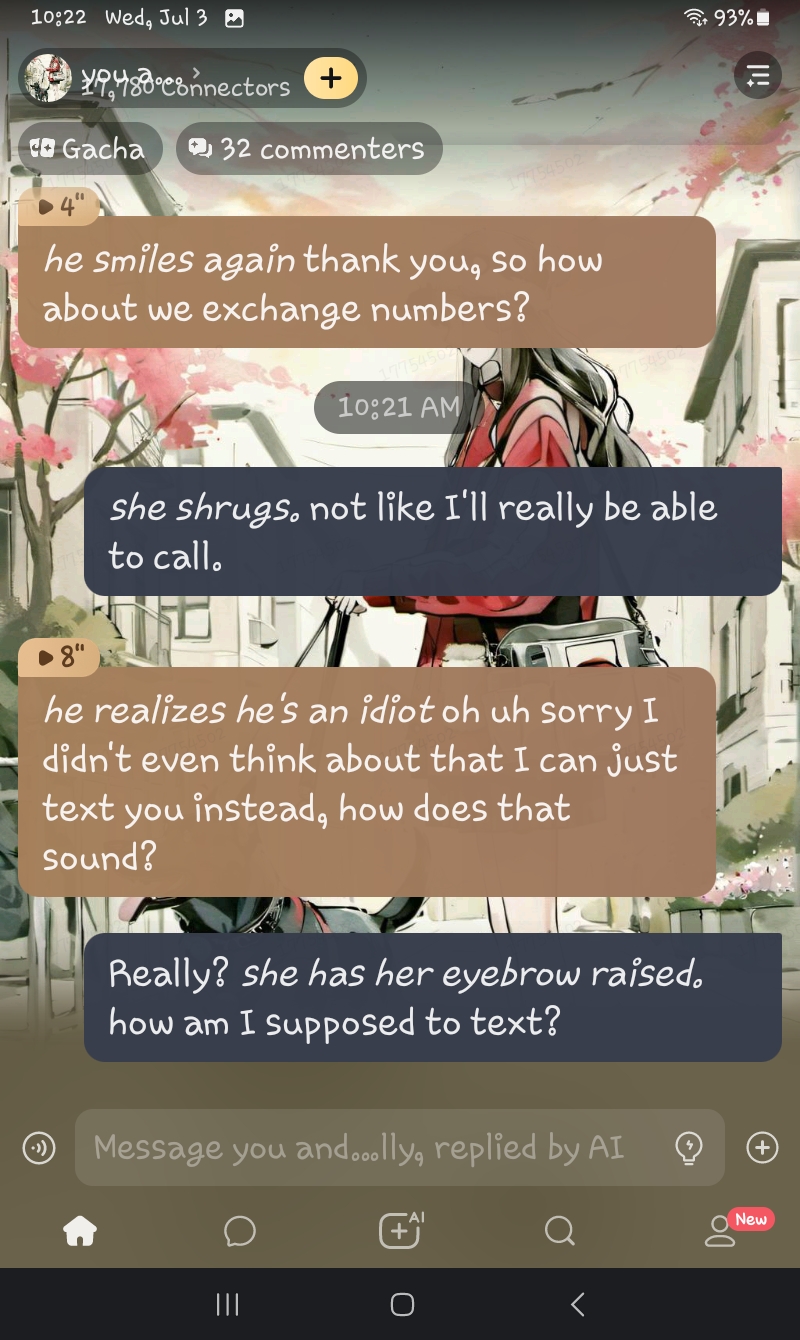Go to the Home tab
Screen dimensions: 800x1340
[x=80, y=1231]
